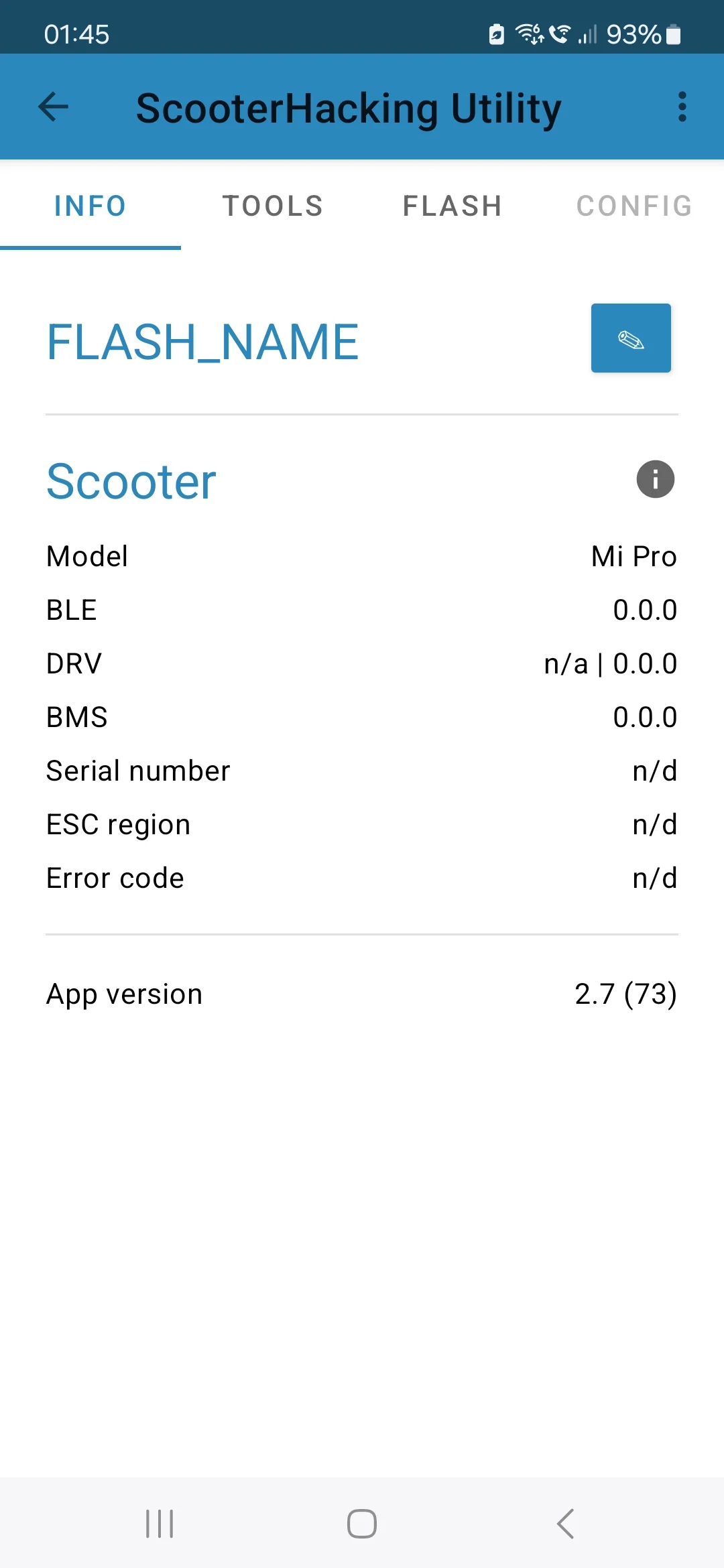Select the INFO tab
This screenshot has height=1568, width=724.
click(90, 206)
